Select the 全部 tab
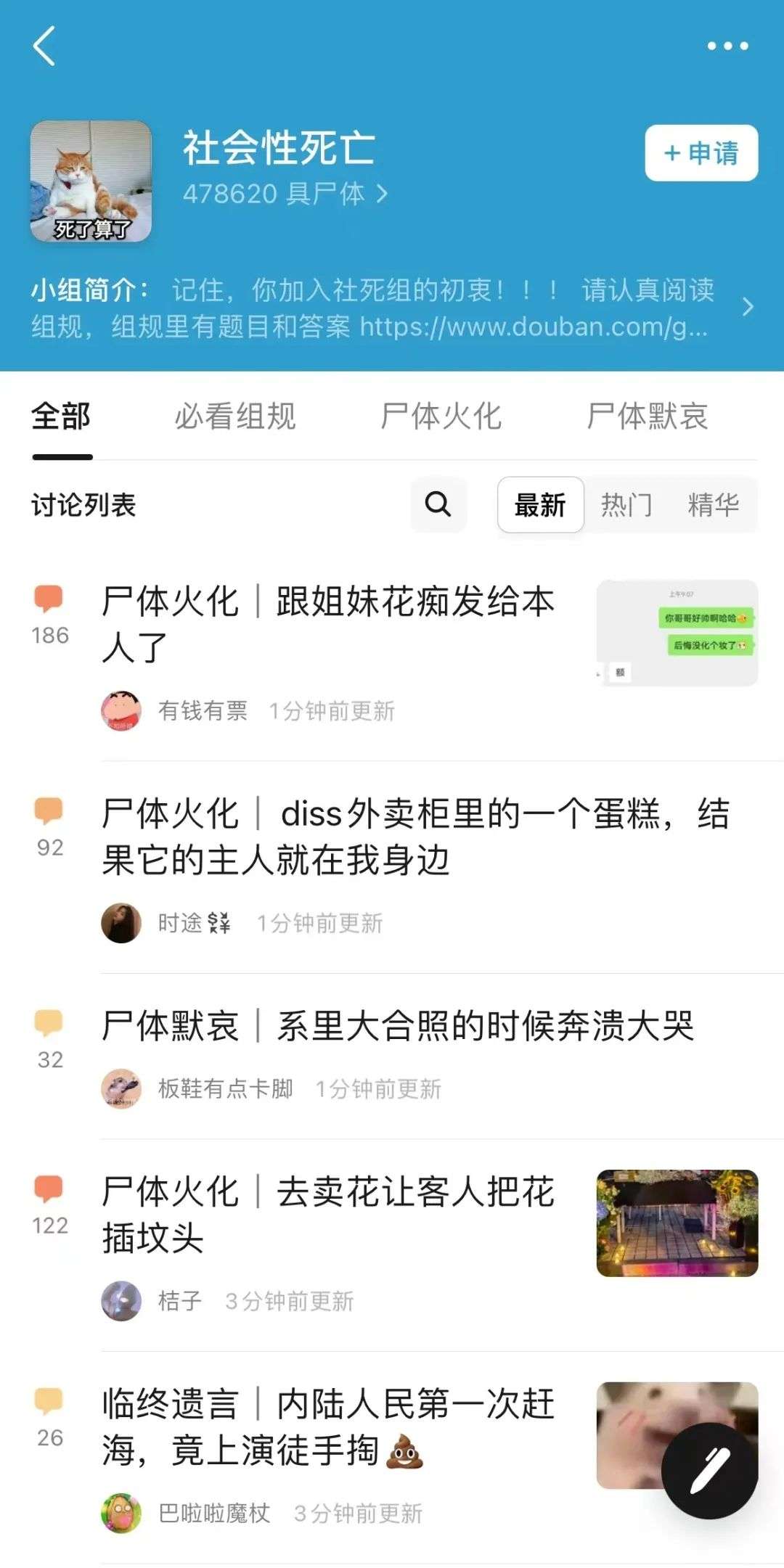Screen dimensions: 784x1568 [62, 416]
